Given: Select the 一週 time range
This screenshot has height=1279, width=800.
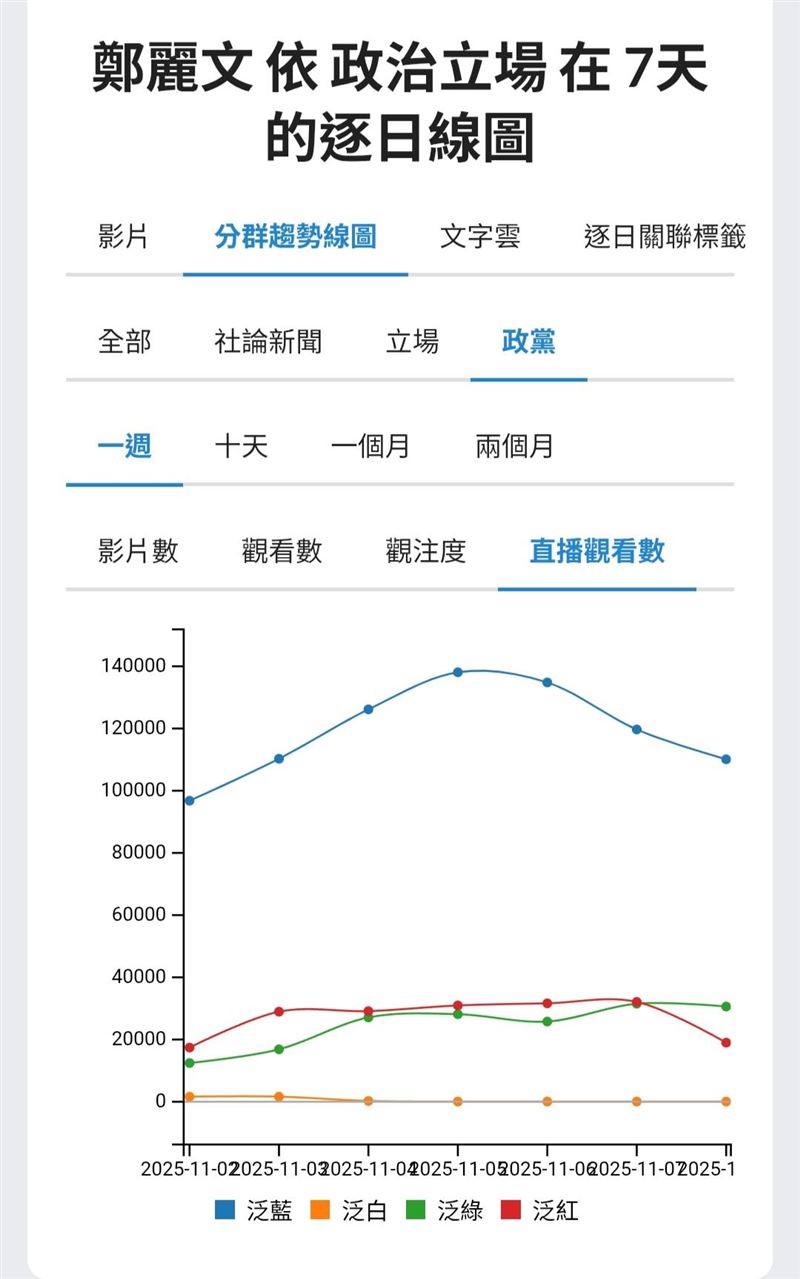Looking at the screenshot, I should [x=125, y=448].
